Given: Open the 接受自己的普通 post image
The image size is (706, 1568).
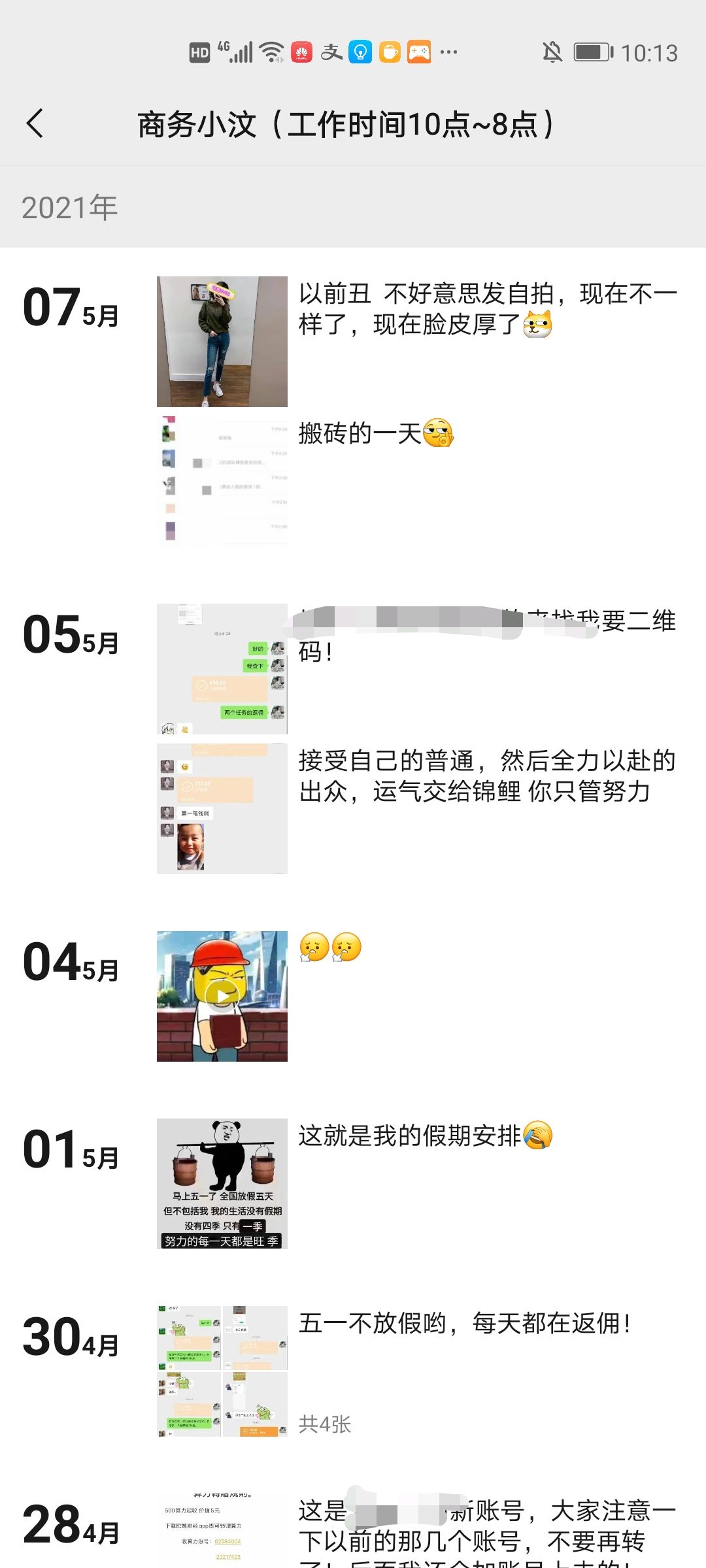Looking at the screenshot, I should click(x=222, y=808).
